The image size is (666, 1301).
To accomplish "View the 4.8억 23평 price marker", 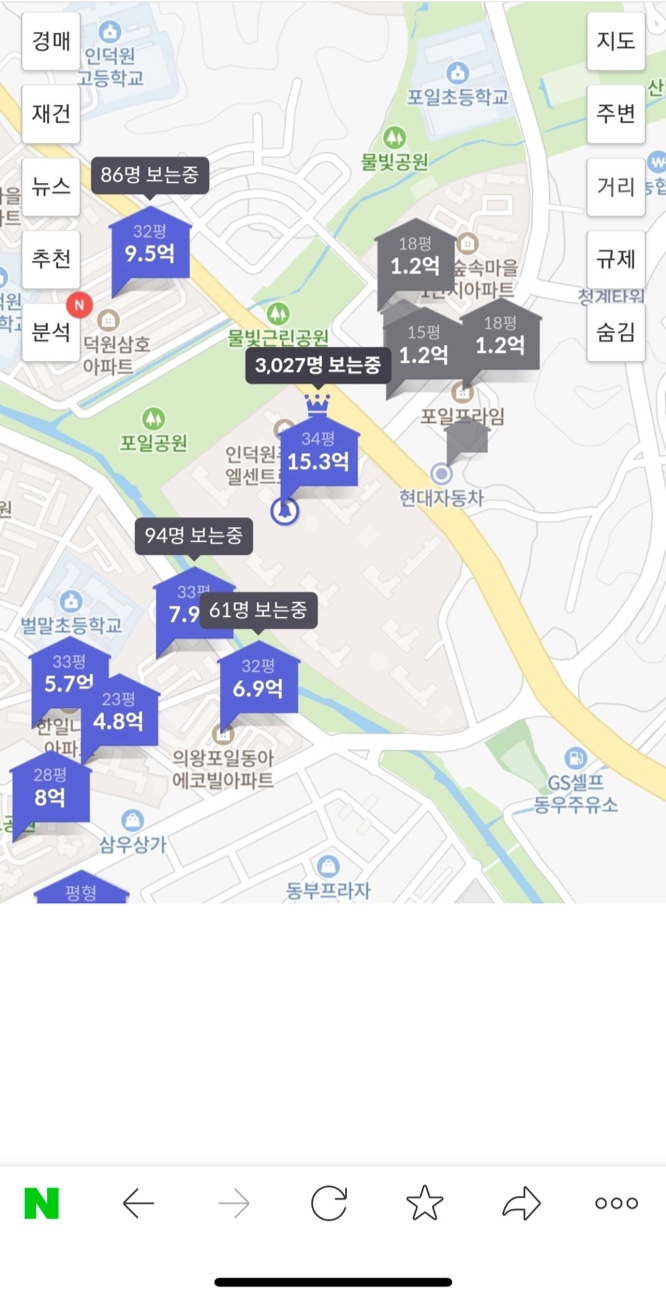I will point(118,713).
